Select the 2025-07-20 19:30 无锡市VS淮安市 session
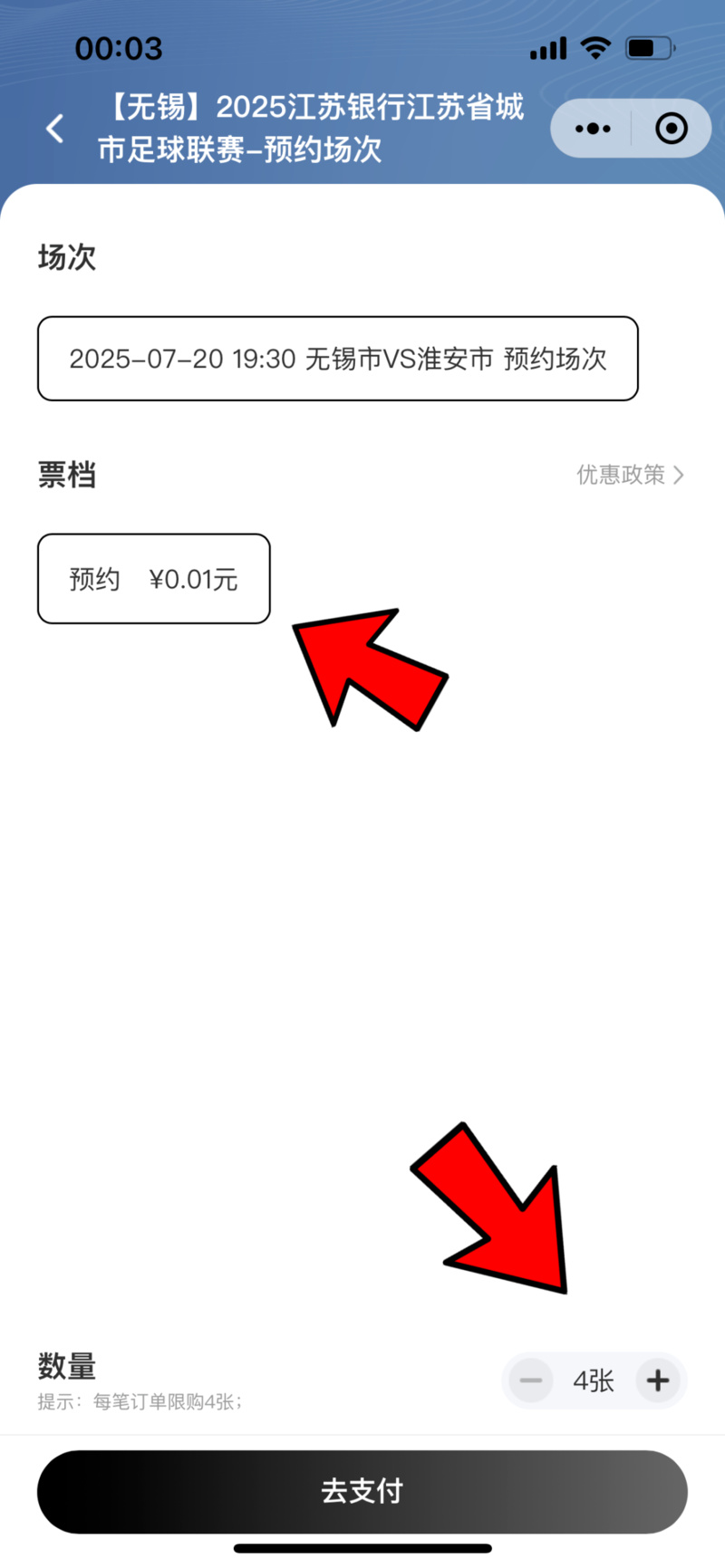Screen dimensions: 725x1568 tap(337, 359)
